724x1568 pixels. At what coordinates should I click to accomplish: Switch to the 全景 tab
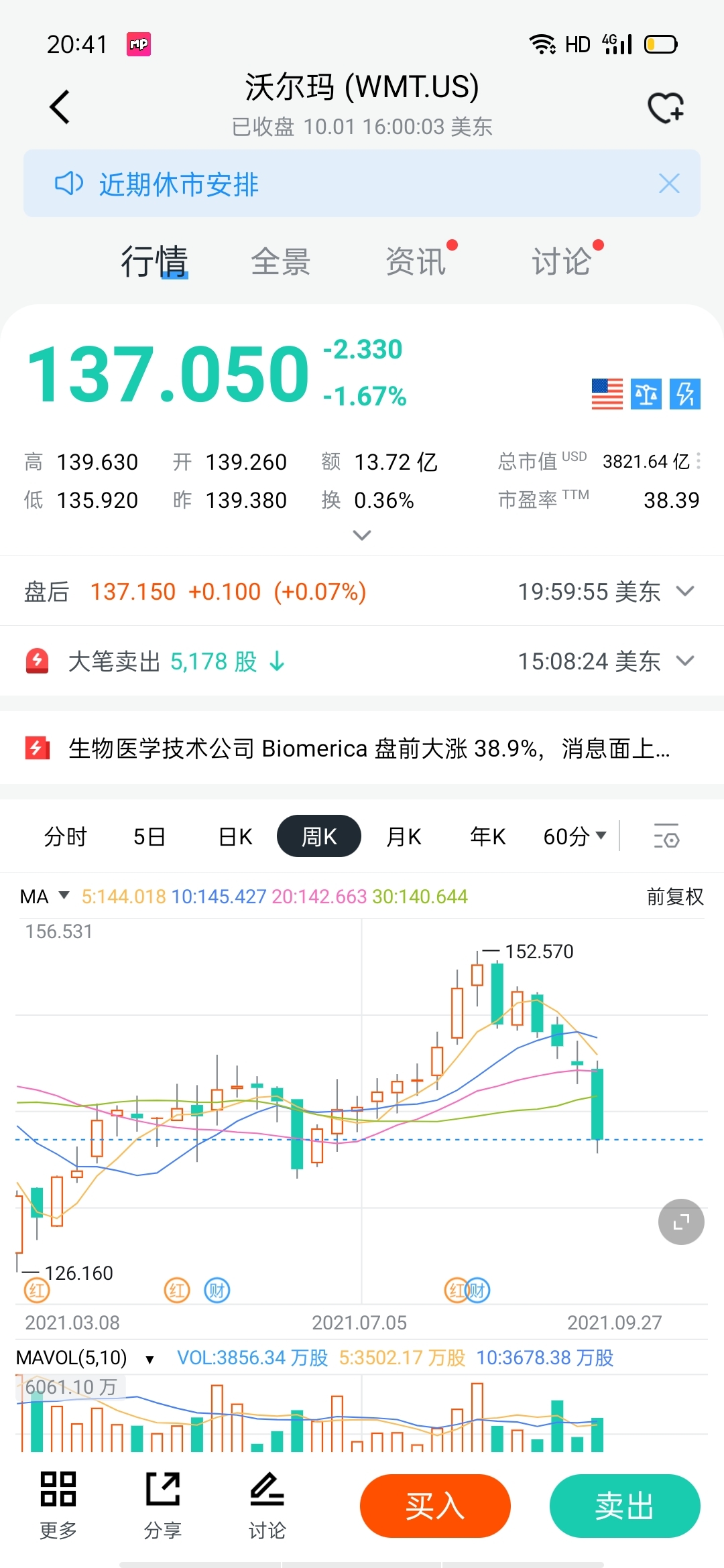coord(281,261)
